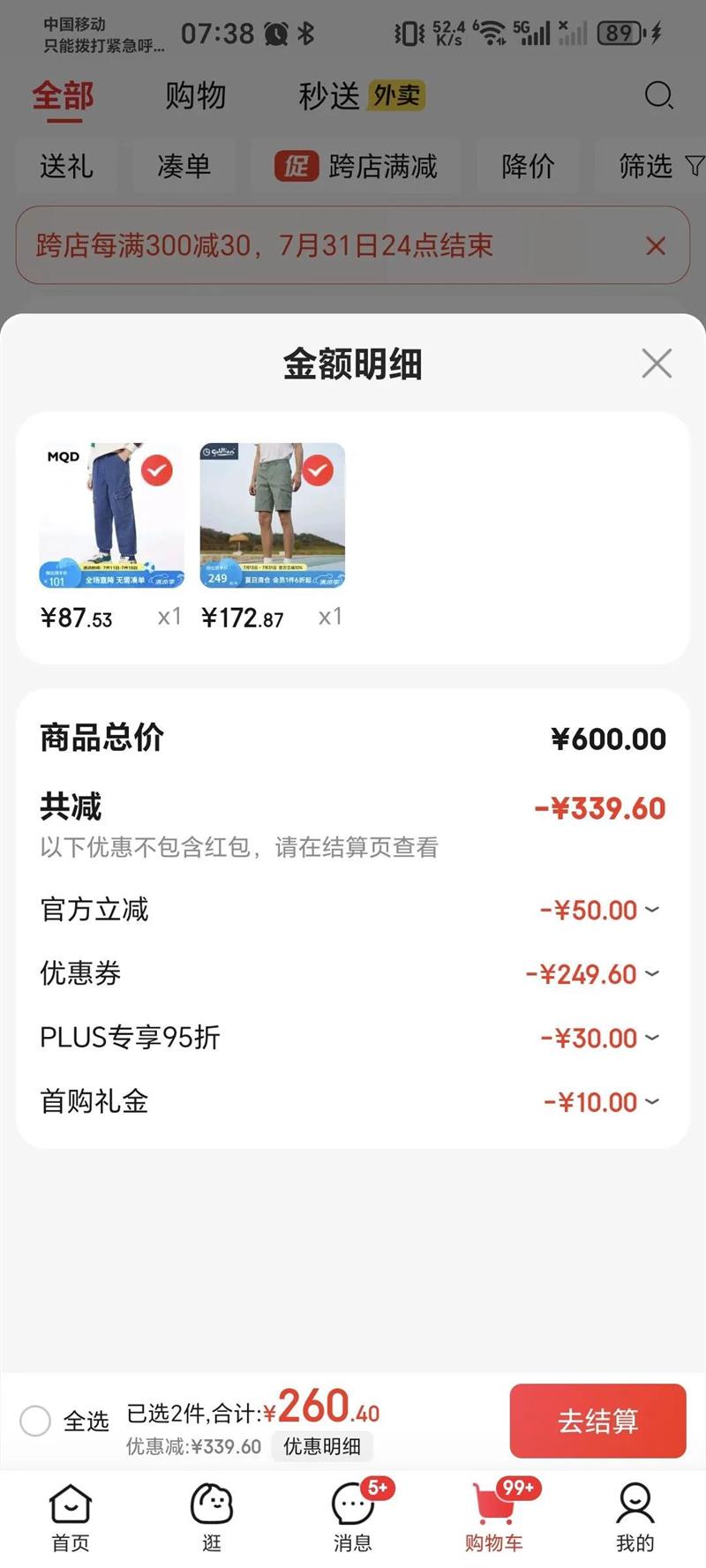Expand 优惠券 discount details

[651, 974]
